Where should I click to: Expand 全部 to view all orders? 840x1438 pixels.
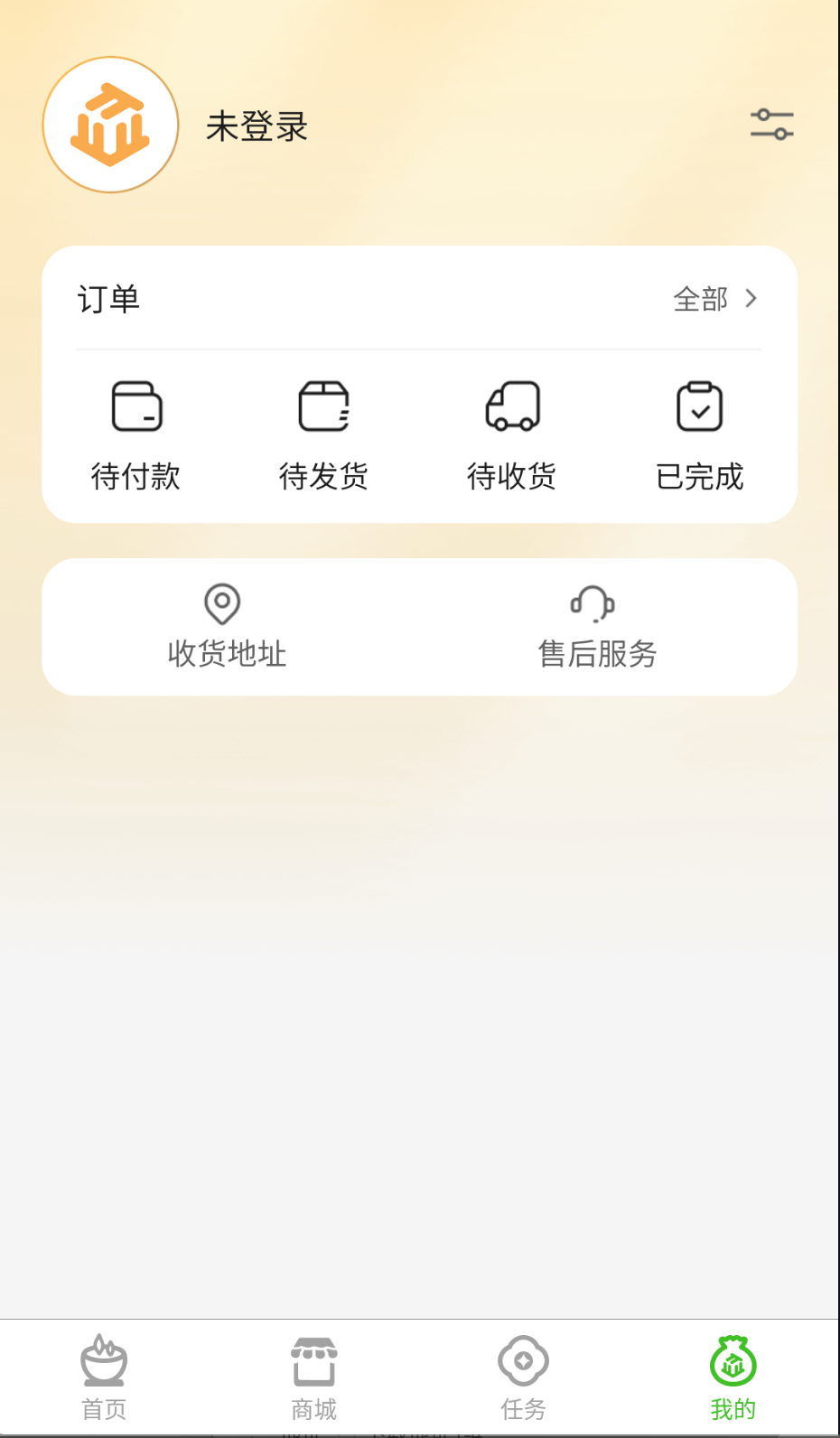[x=701, y=299]
